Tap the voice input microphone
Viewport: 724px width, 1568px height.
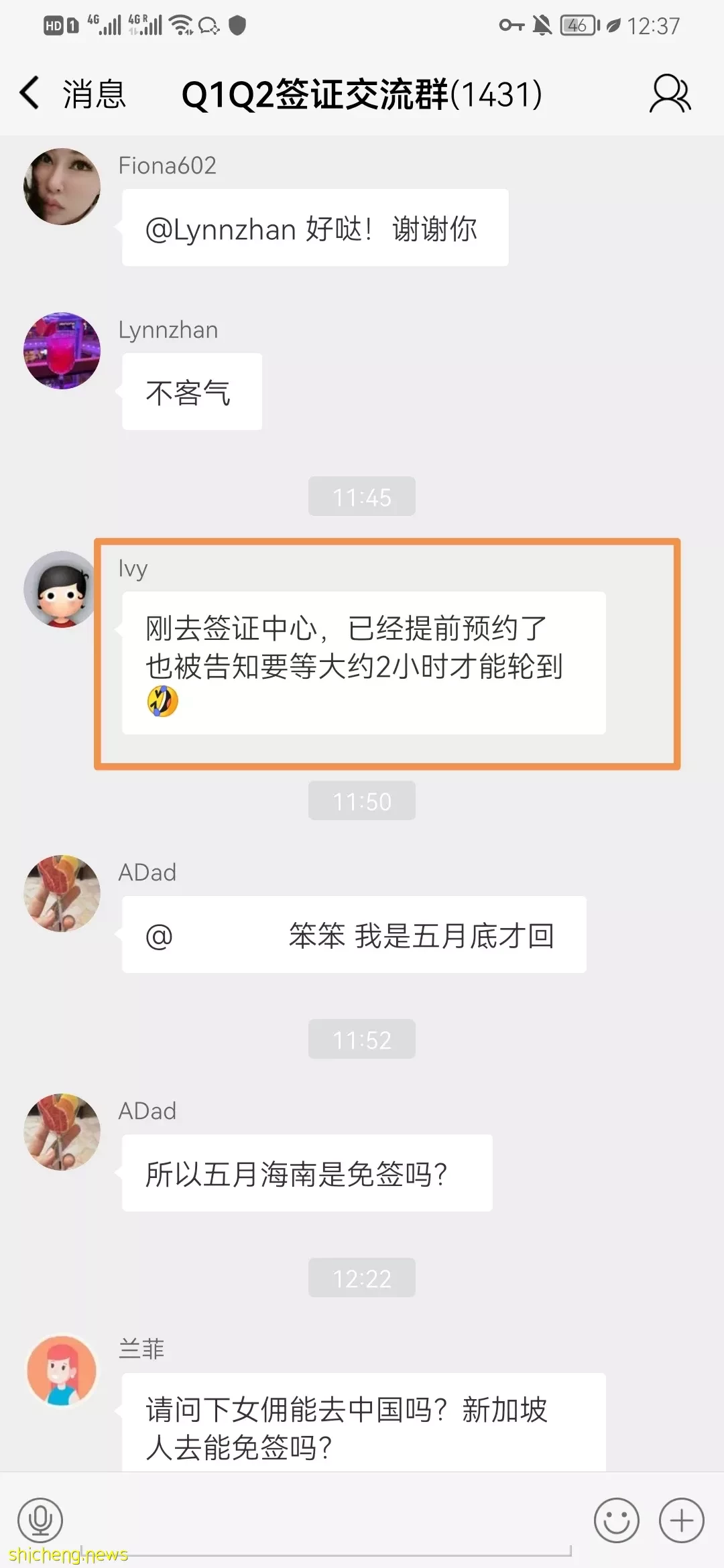coord(40,1520)
